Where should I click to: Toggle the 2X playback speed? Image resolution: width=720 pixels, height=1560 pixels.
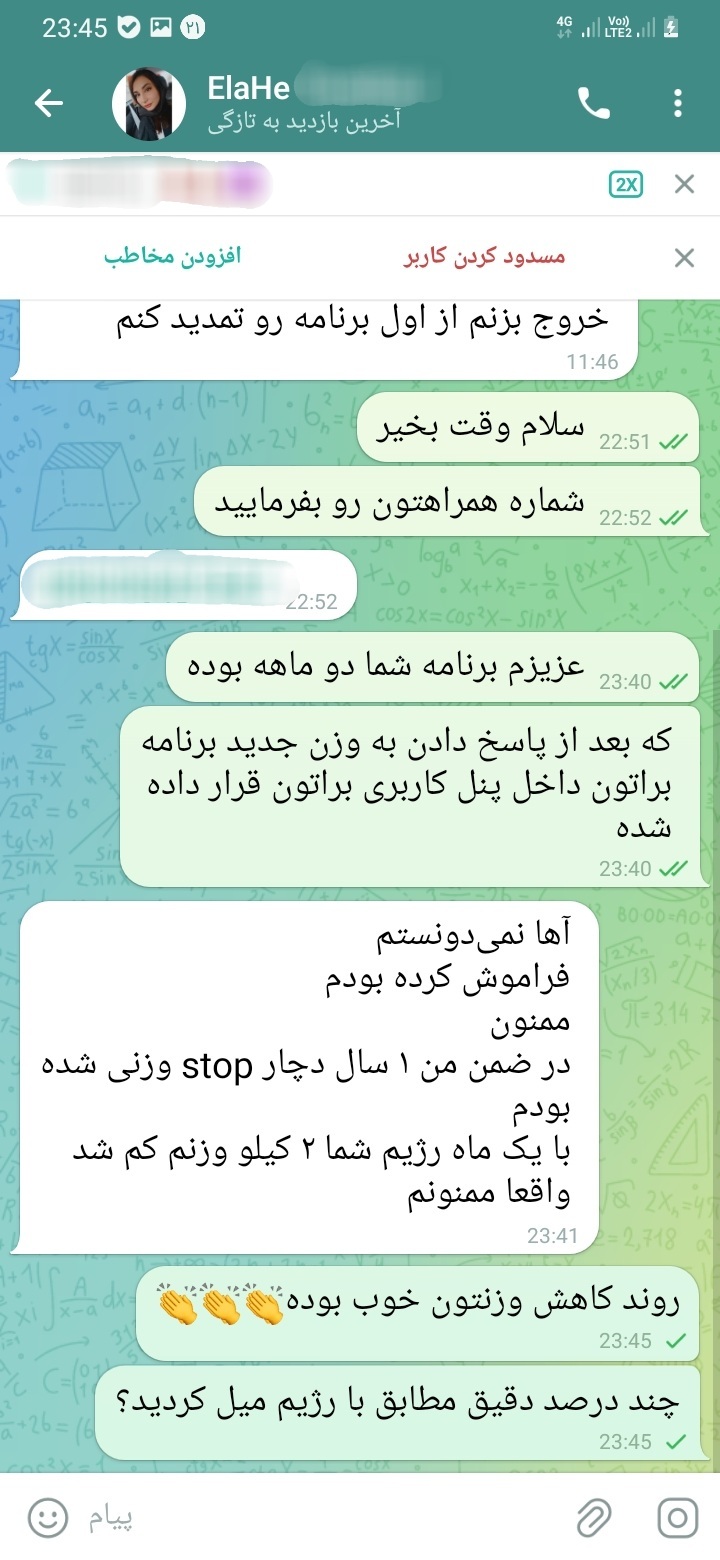coord(626,184)
